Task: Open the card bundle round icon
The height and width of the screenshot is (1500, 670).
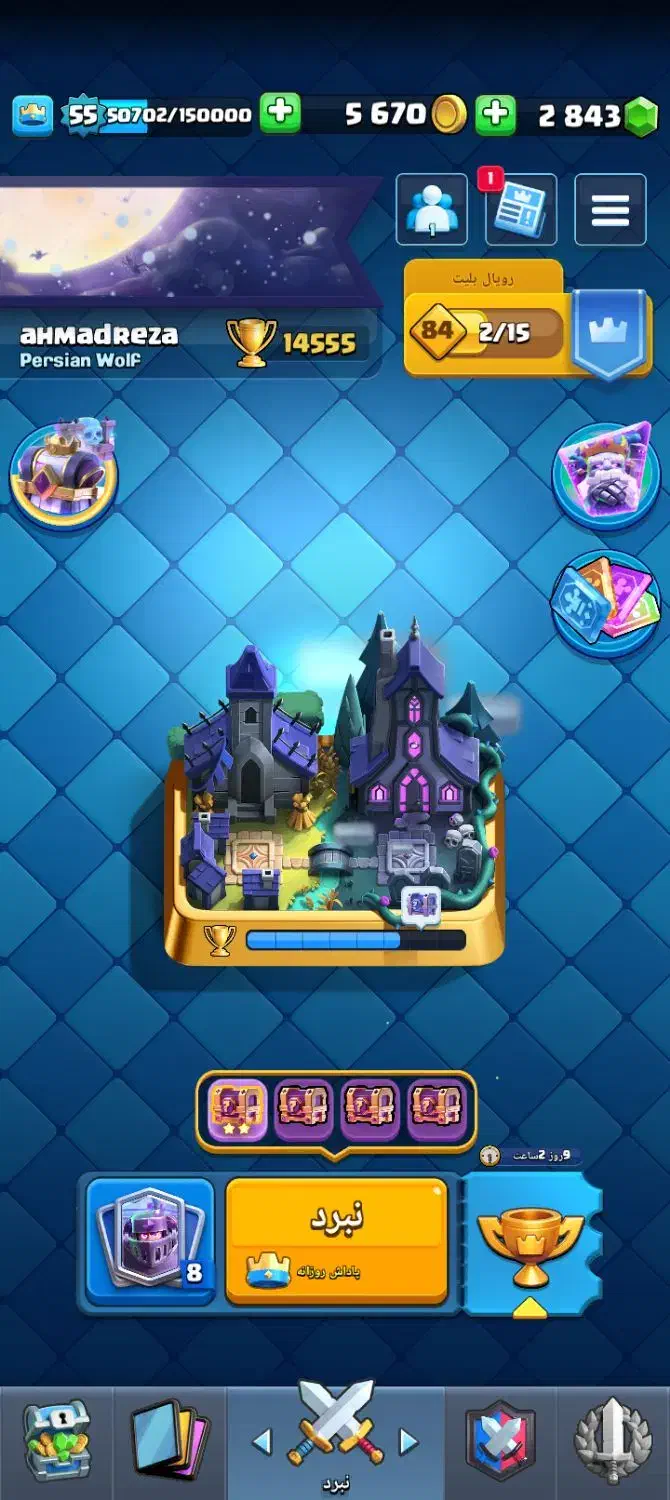Action: [x=605, y=603]
